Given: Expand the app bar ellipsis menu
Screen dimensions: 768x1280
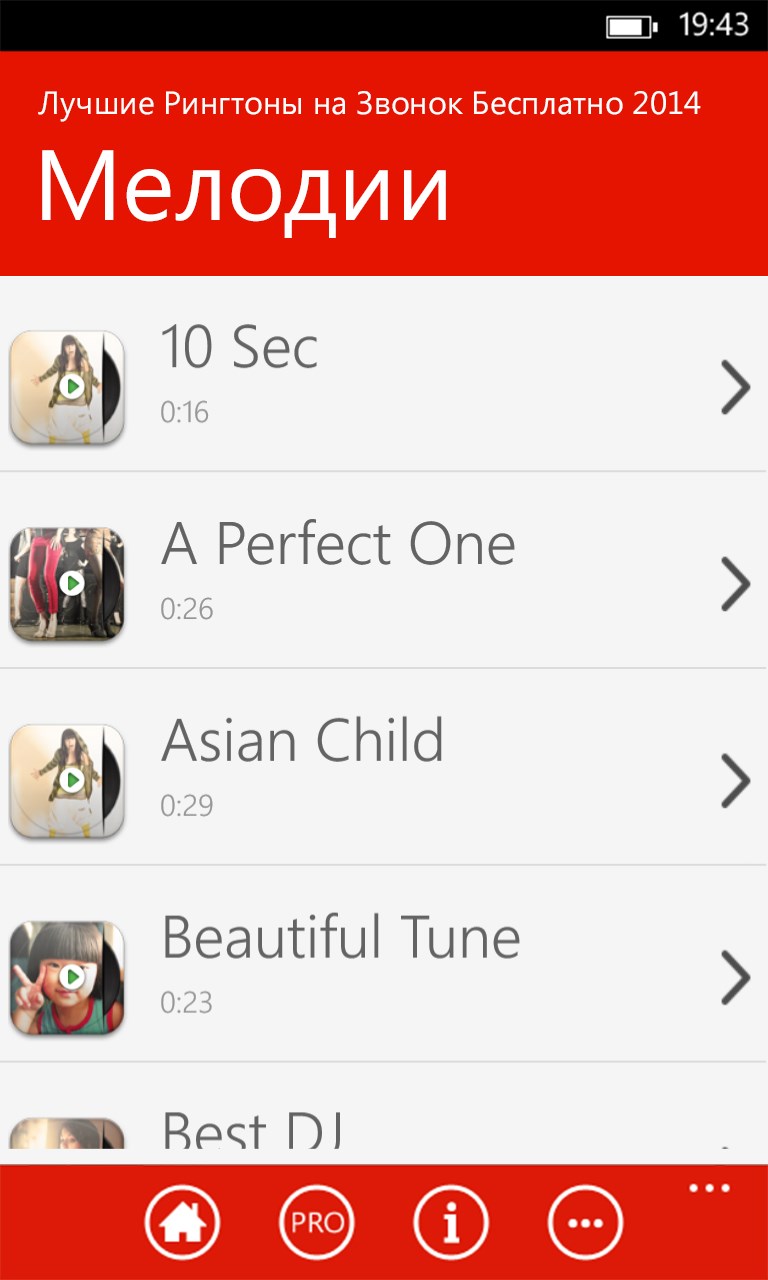Looking at the screenshot, I should tap(710, 1189).
